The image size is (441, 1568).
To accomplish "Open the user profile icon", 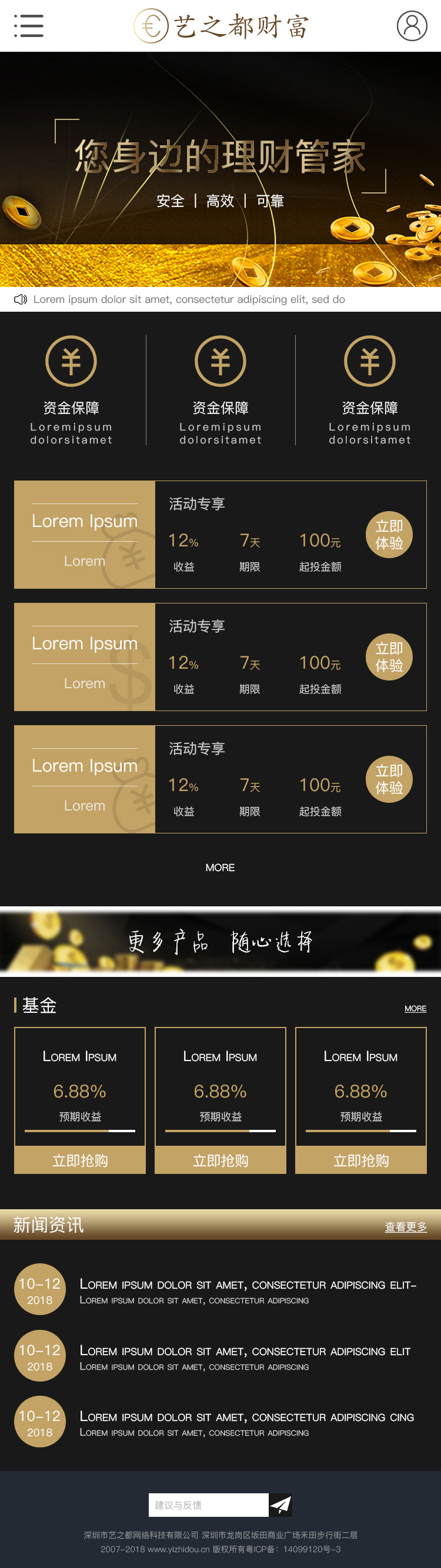I will tap(412, 25).
